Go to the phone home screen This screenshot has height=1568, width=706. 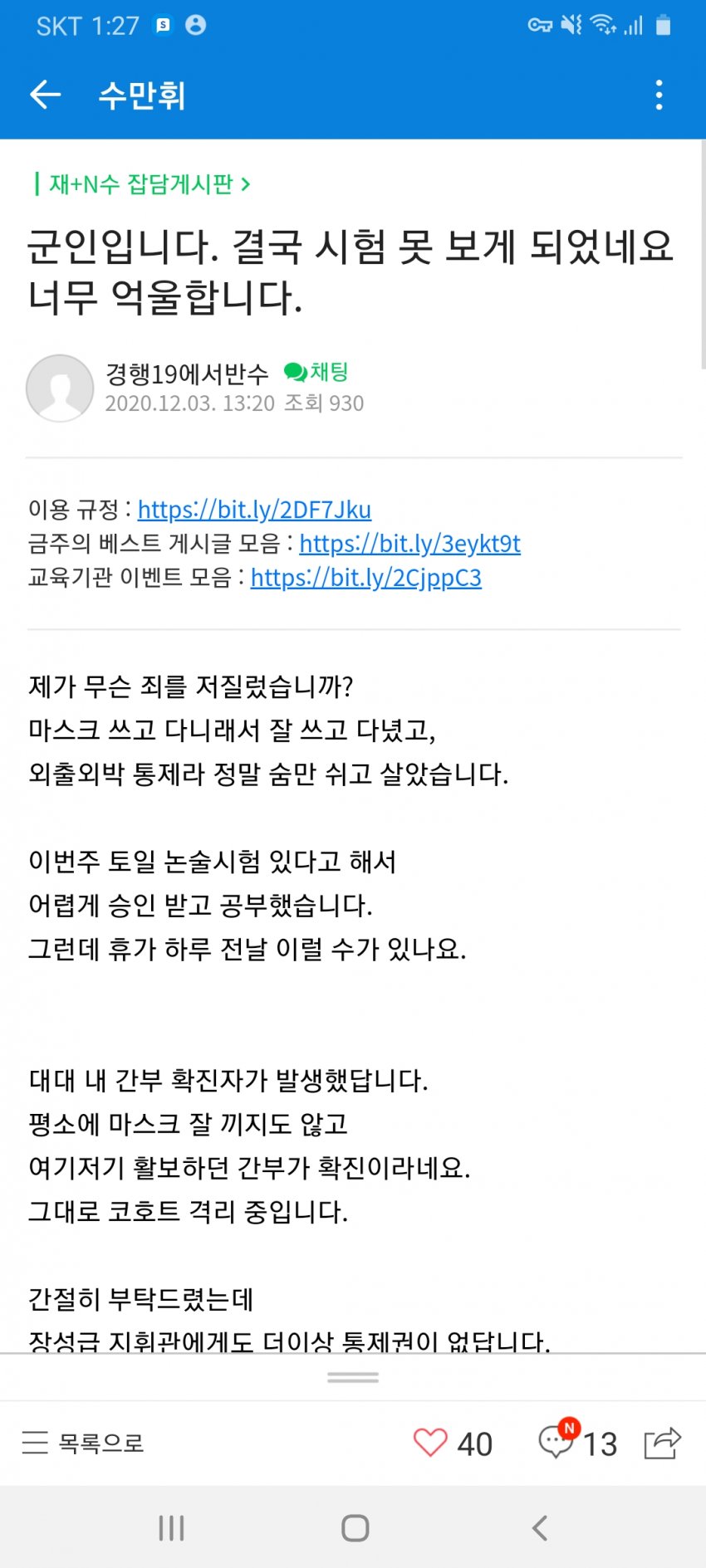point(355,1528)
